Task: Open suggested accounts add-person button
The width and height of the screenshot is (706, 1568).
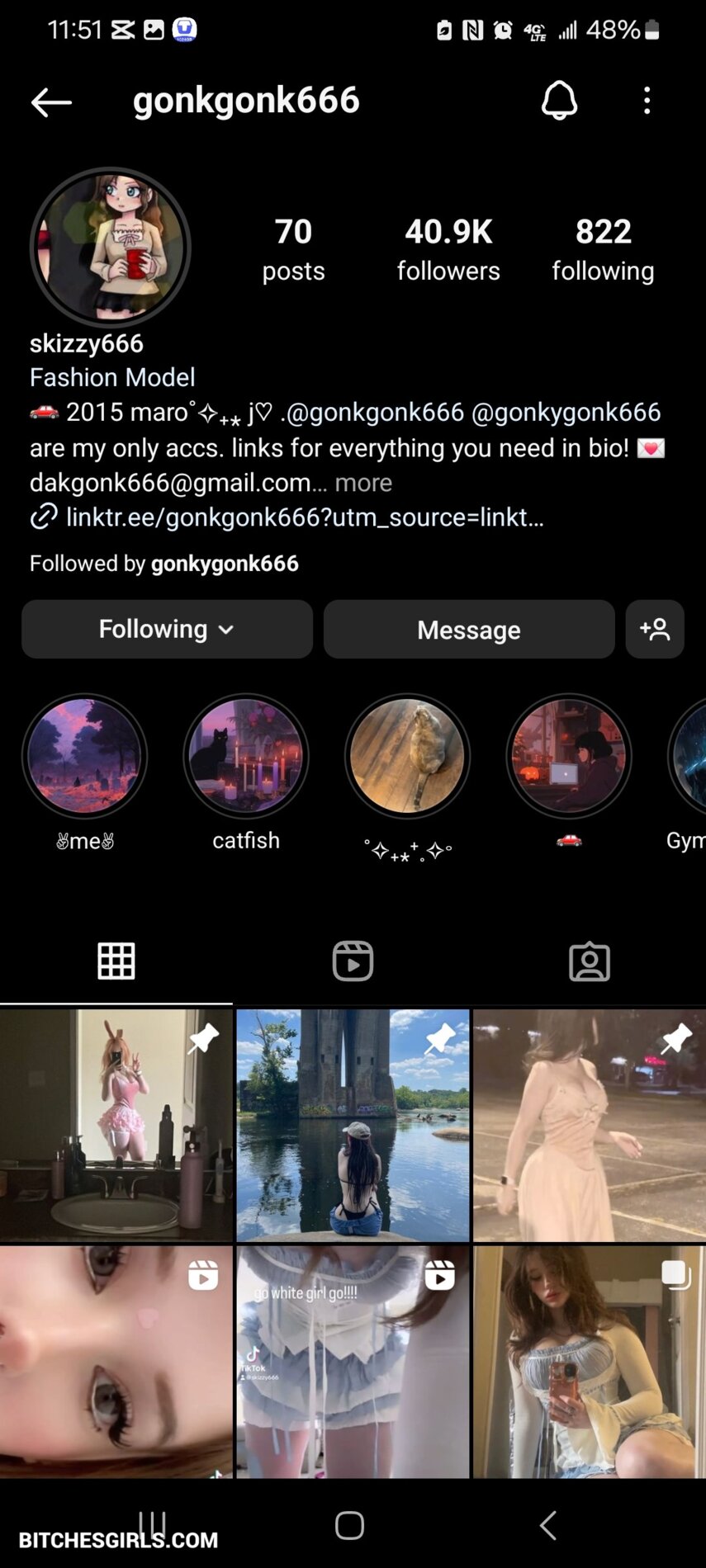Action: tap(655, 630)
